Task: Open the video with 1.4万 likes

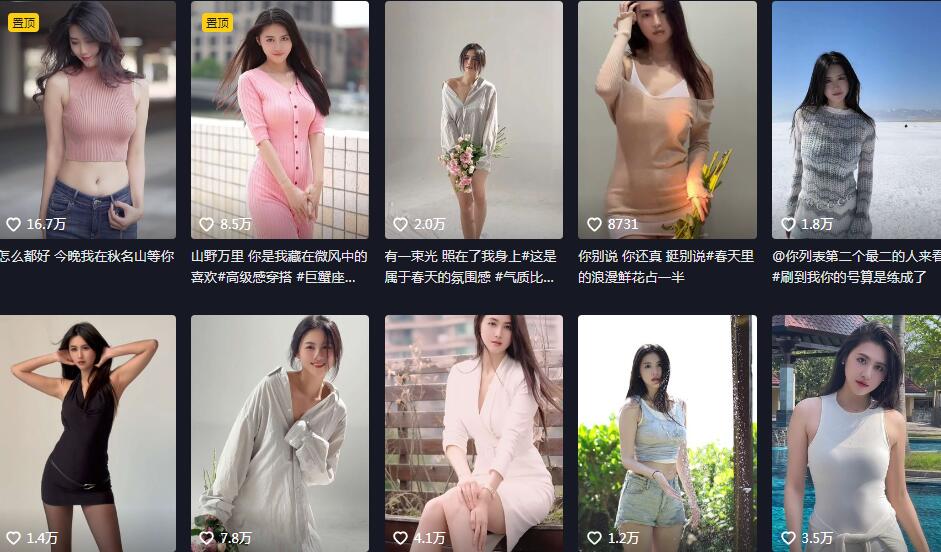Action: coord(87,430)
